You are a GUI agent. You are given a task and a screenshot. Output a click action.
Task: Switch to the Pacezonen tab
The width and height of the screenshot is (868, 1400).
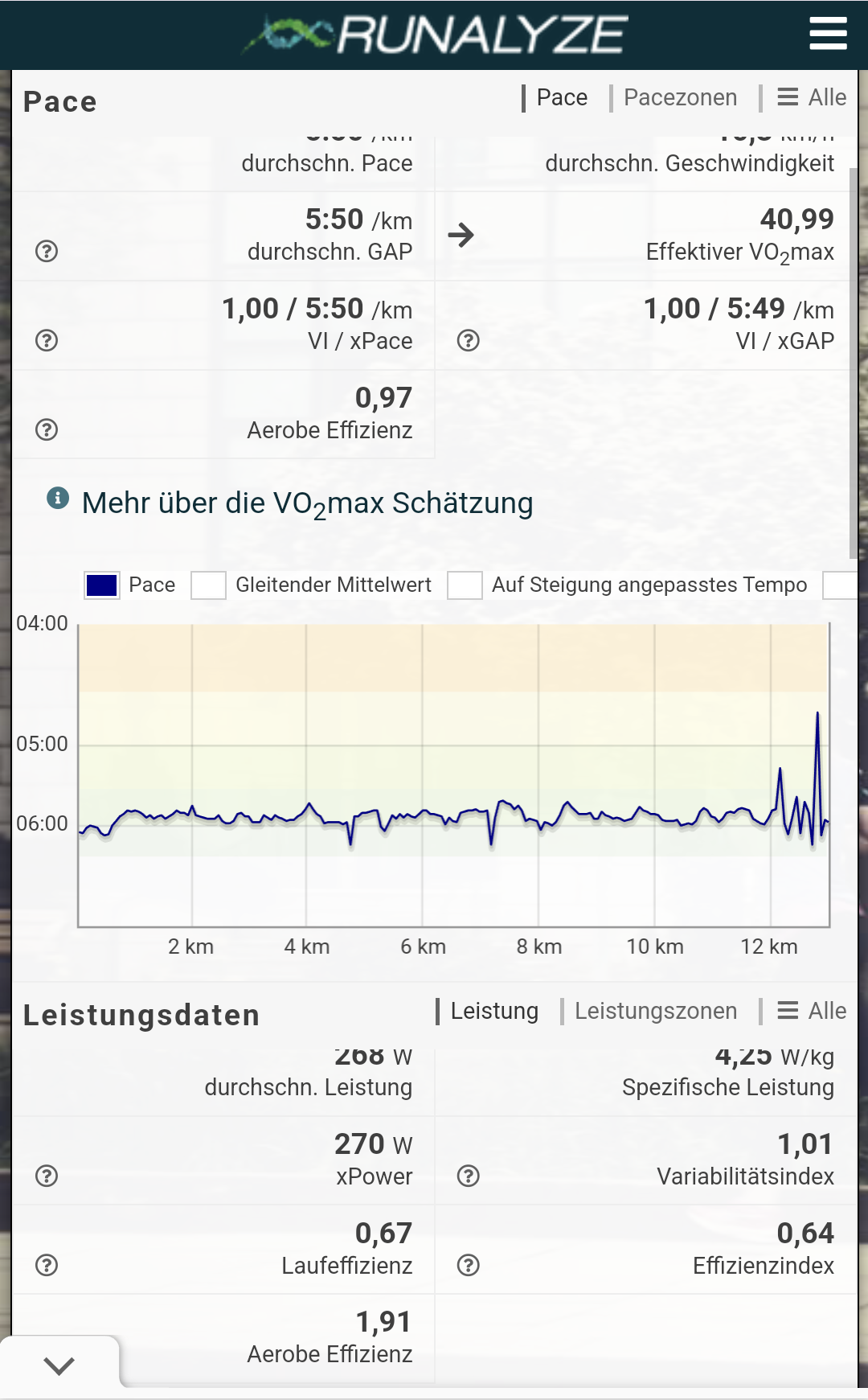680,97
